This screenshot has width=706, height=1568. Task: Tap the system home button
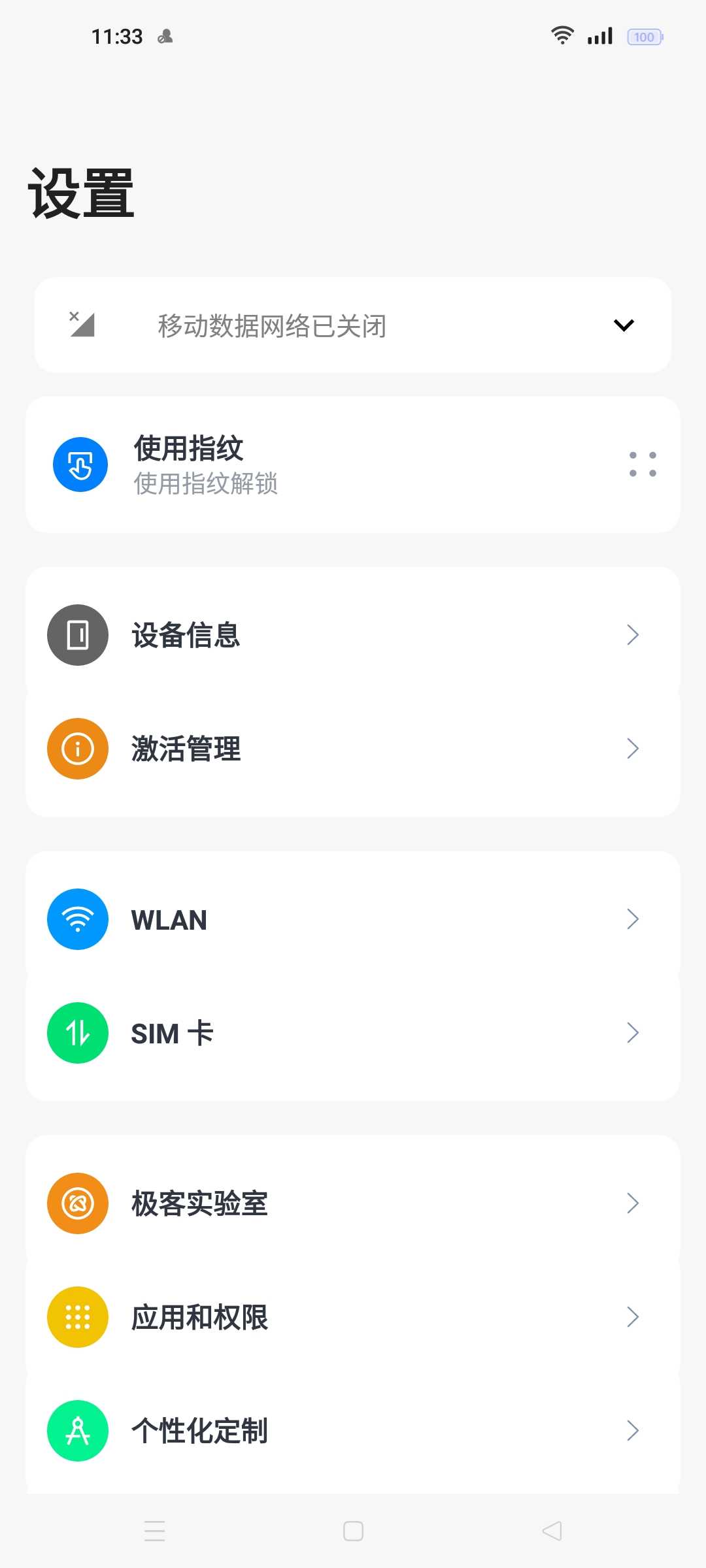pos(353,1531)
